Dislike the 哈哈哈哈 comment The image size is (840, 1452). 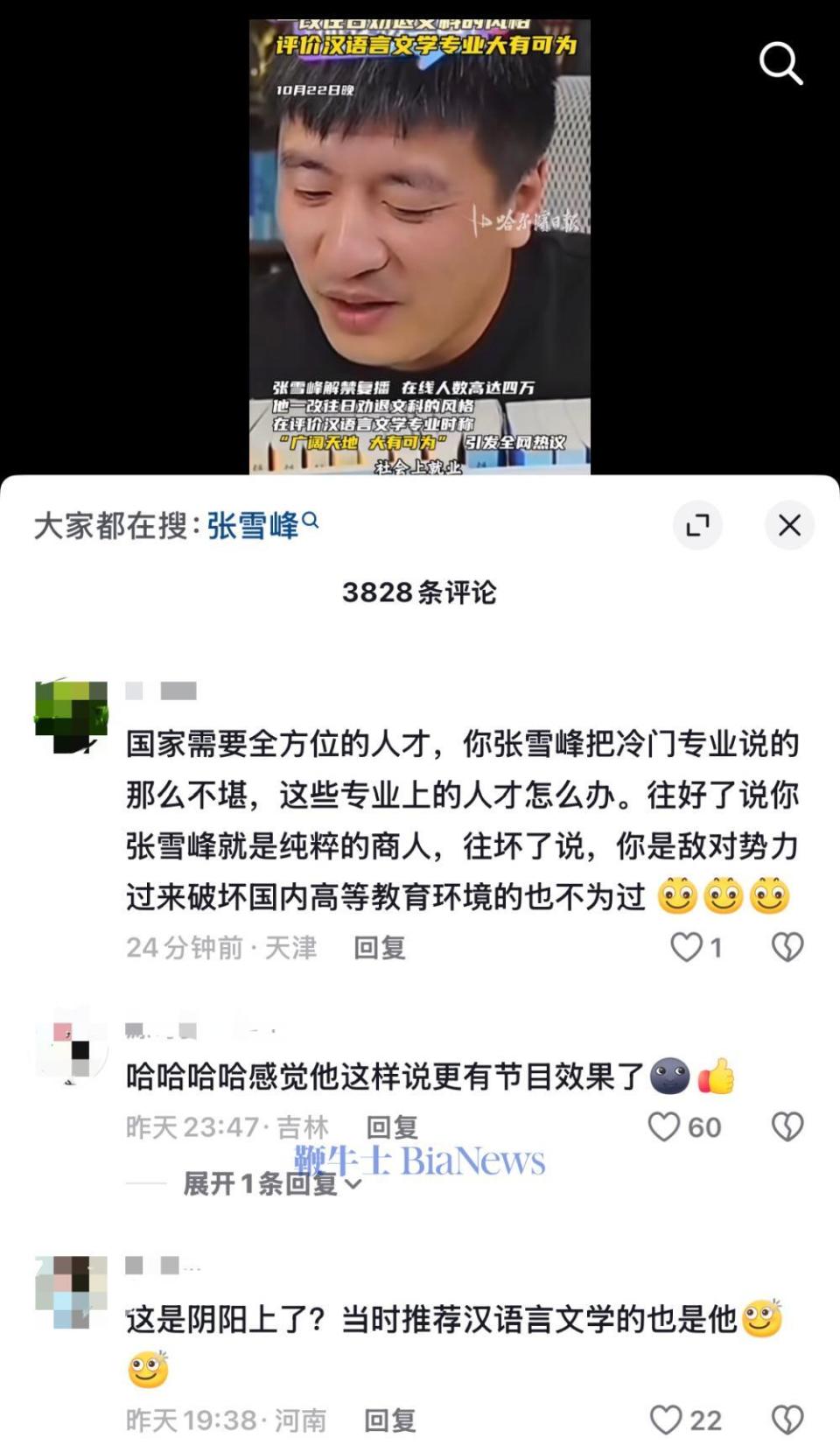pyautogui.click(x=785, y=1127)
